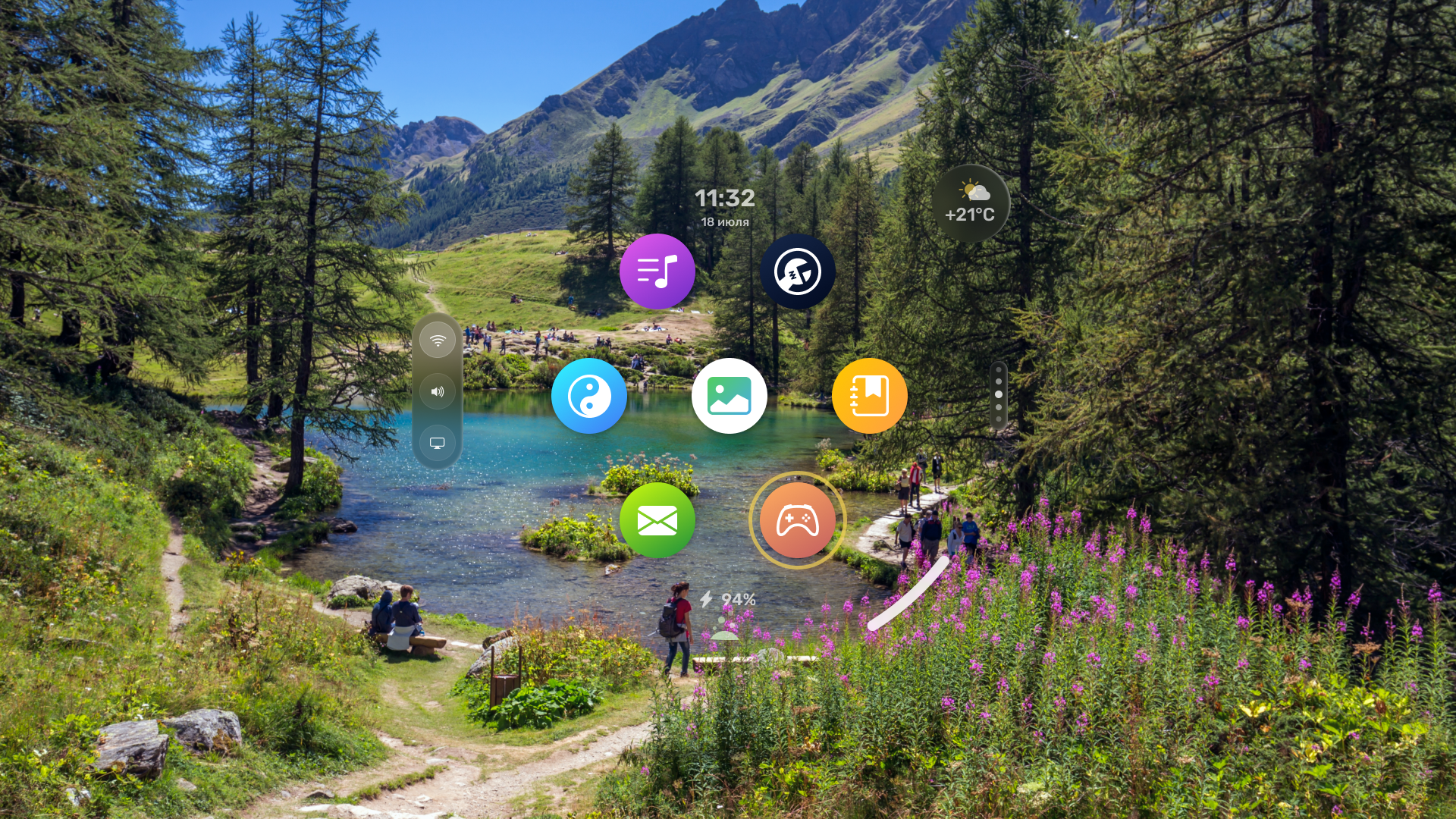Open the +21°C weather widget
1456x819 pixels.
point(970,203)
